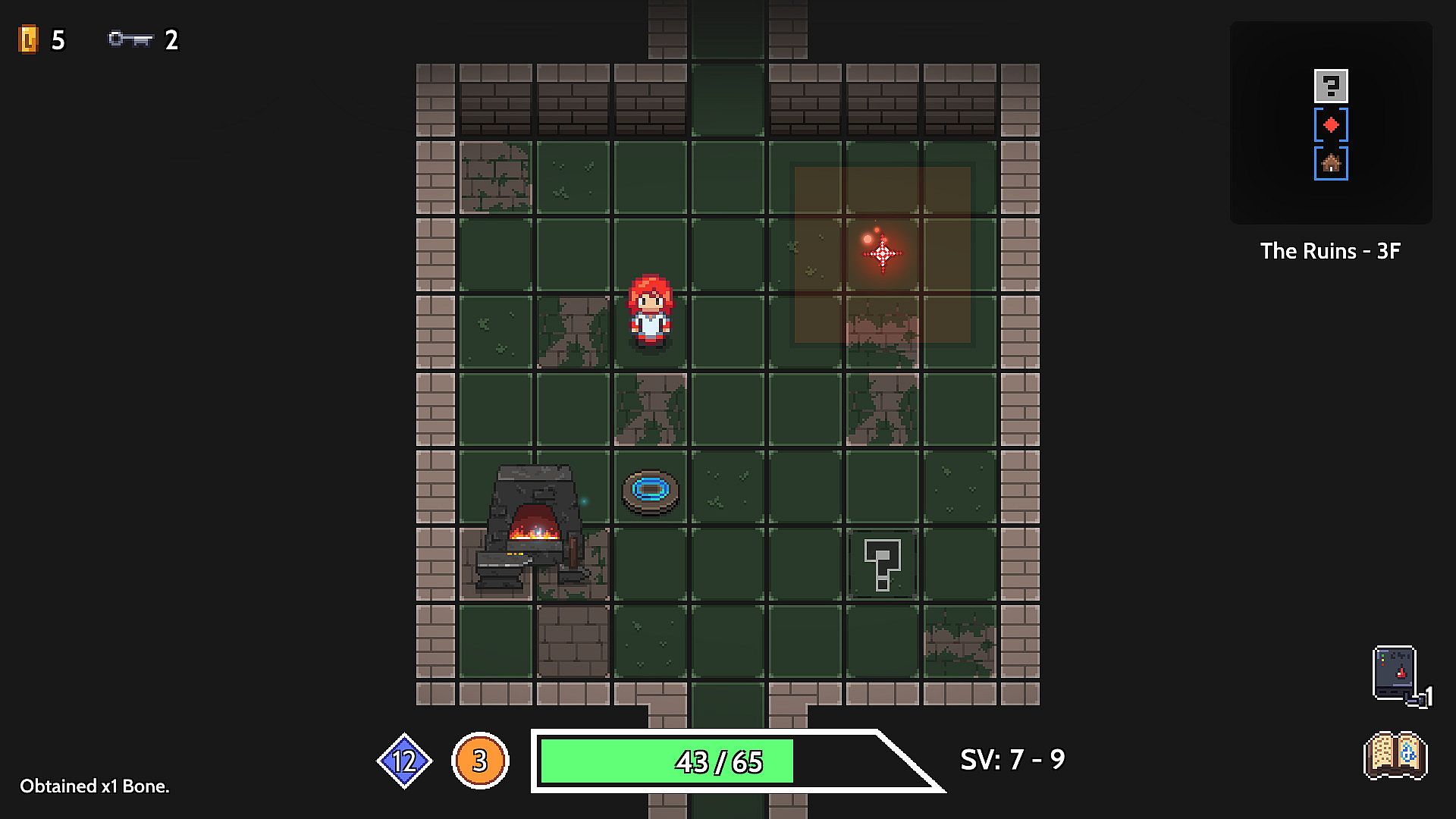Open the journal book icon
1456x819 pixels.
click(1395, 755)
